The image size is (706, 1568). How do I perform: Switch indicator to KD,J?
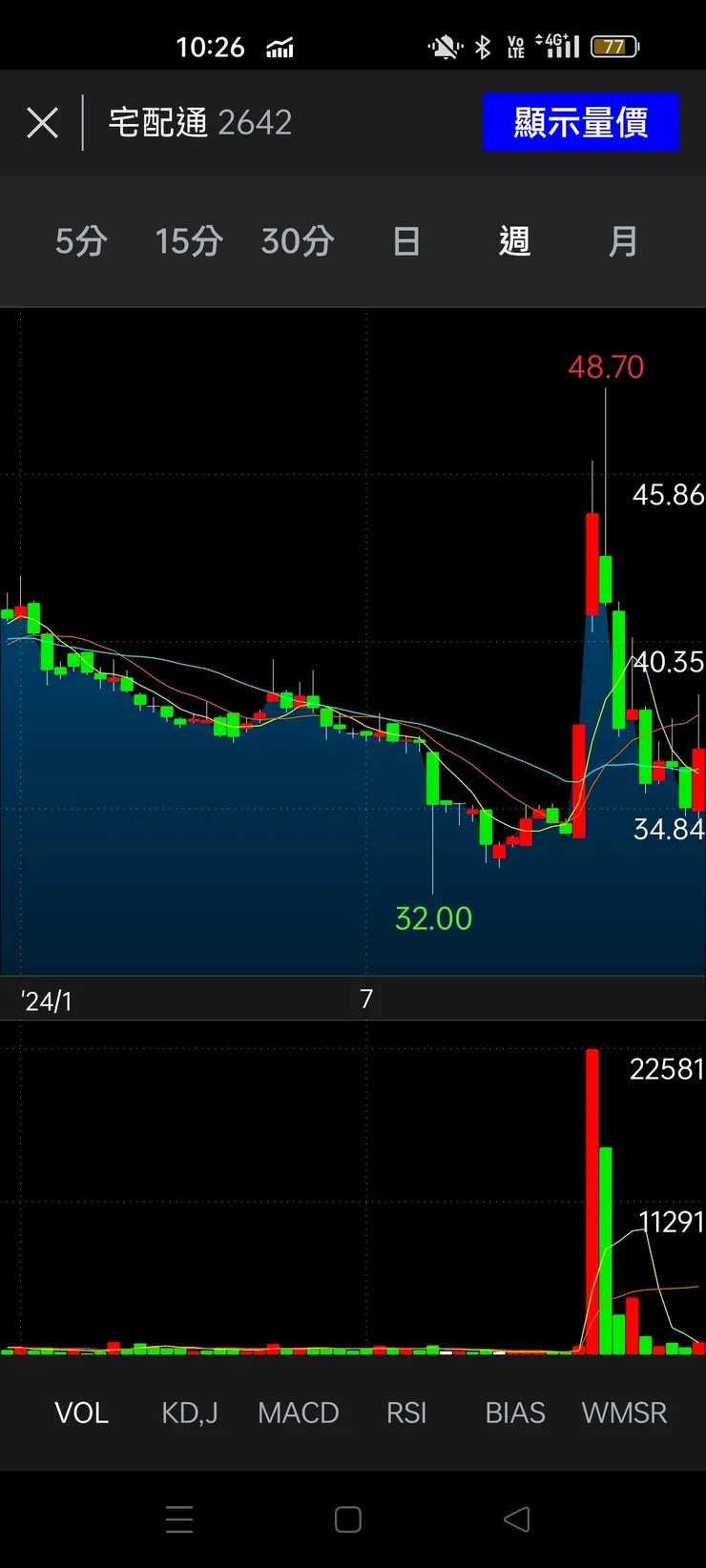190,1413
